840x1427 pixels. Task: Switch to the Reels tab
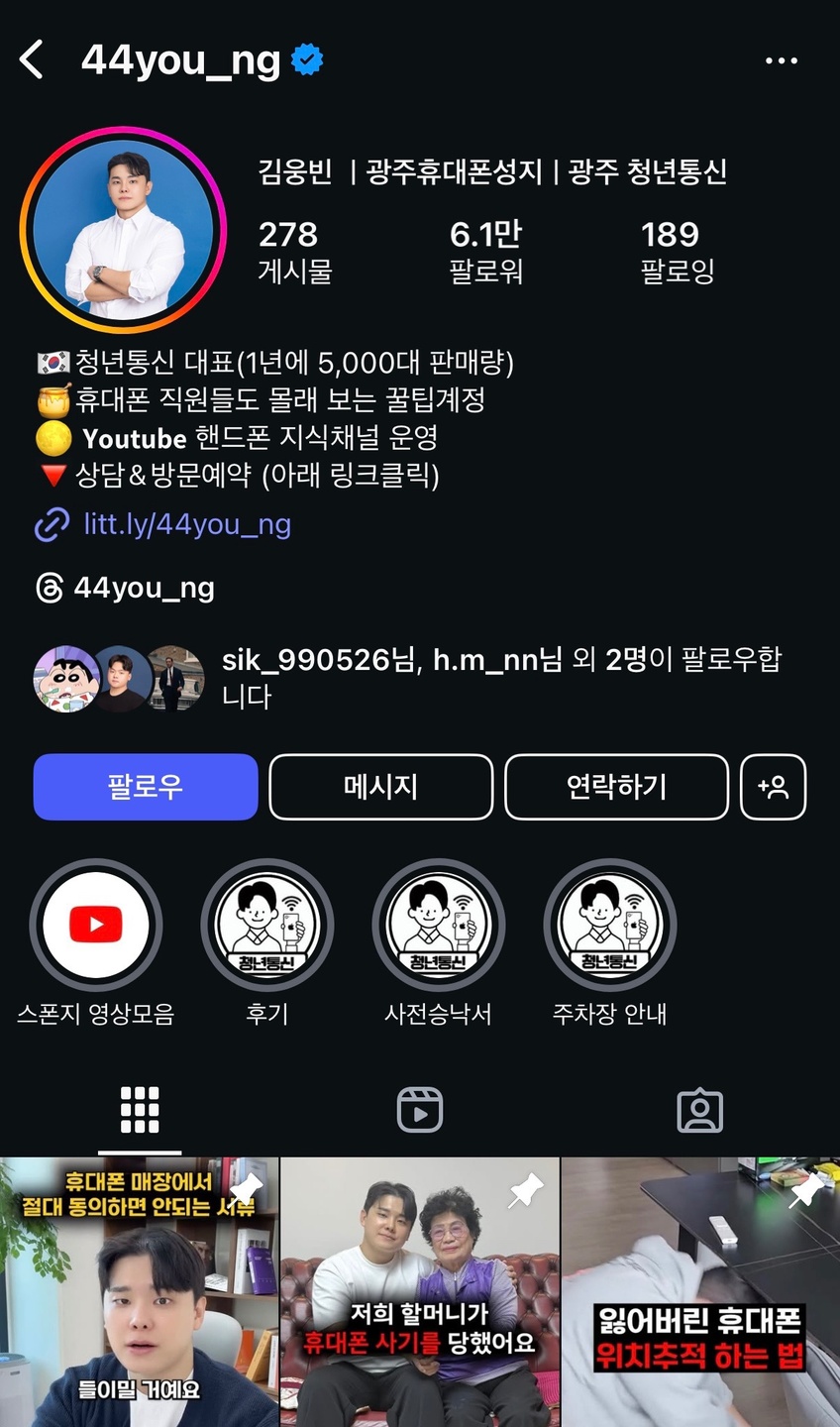pyautogui.click(x=419, y=1110)
